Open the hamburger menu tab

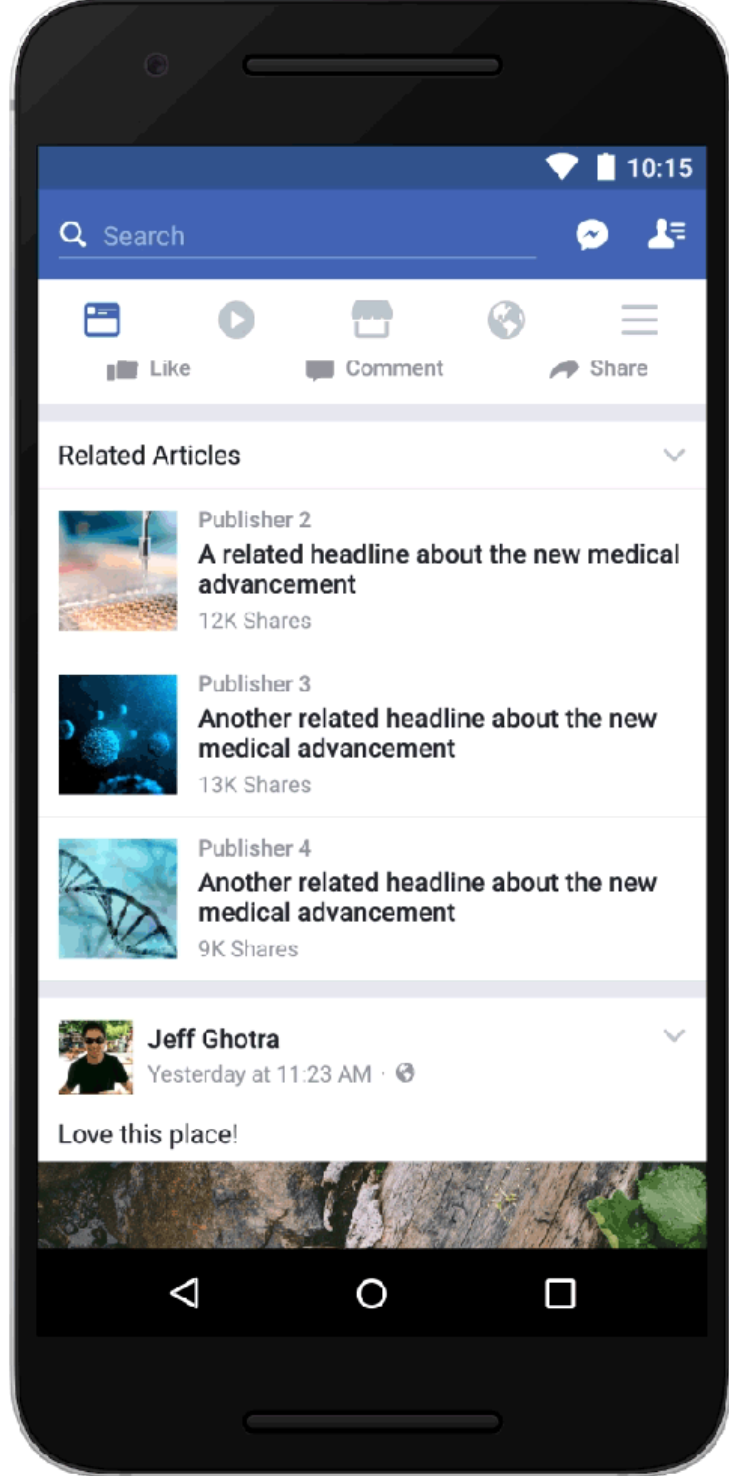639,320
